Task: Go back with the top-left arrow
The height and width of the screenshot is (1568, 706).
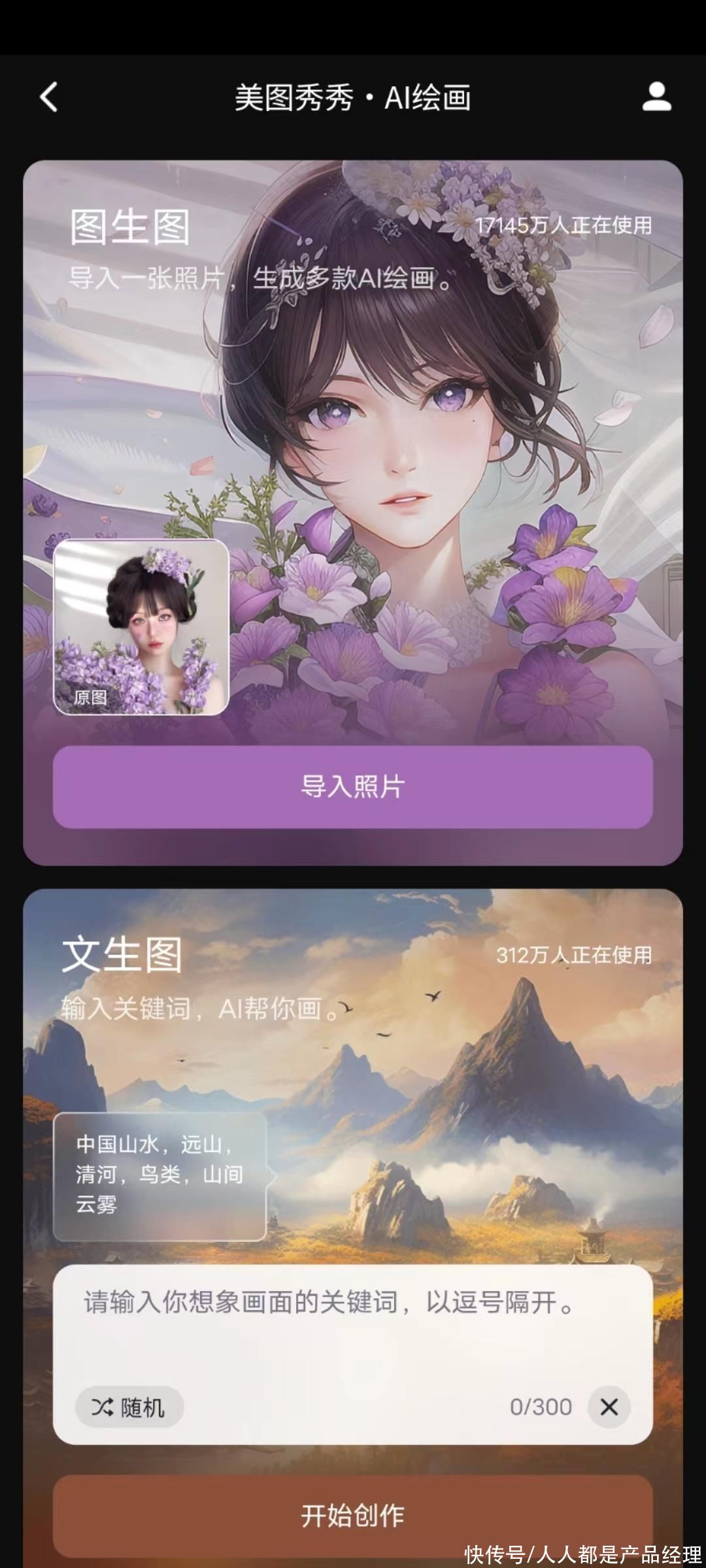Action: click(x=49, y=97)
